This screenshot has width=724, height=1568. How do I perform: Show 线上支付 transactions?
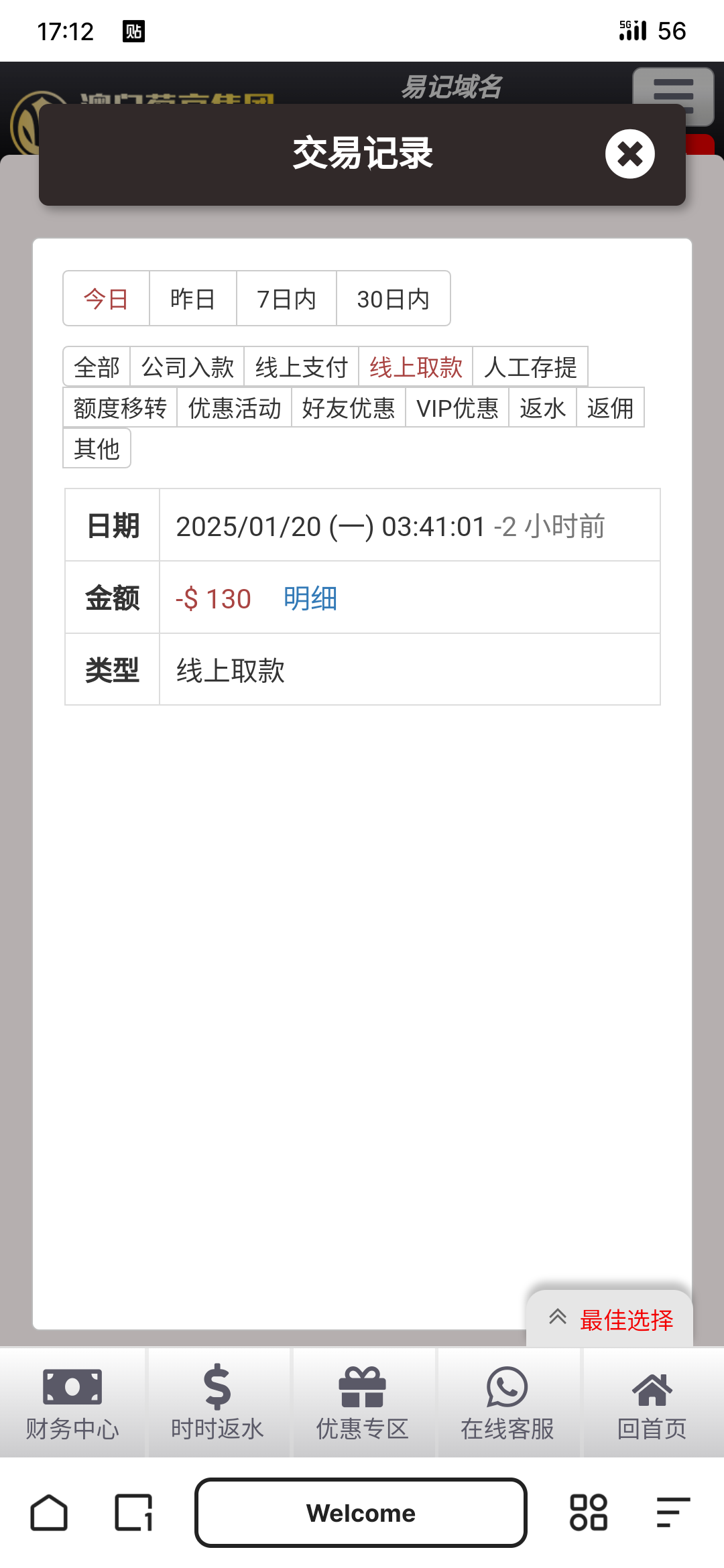(302, 367)
